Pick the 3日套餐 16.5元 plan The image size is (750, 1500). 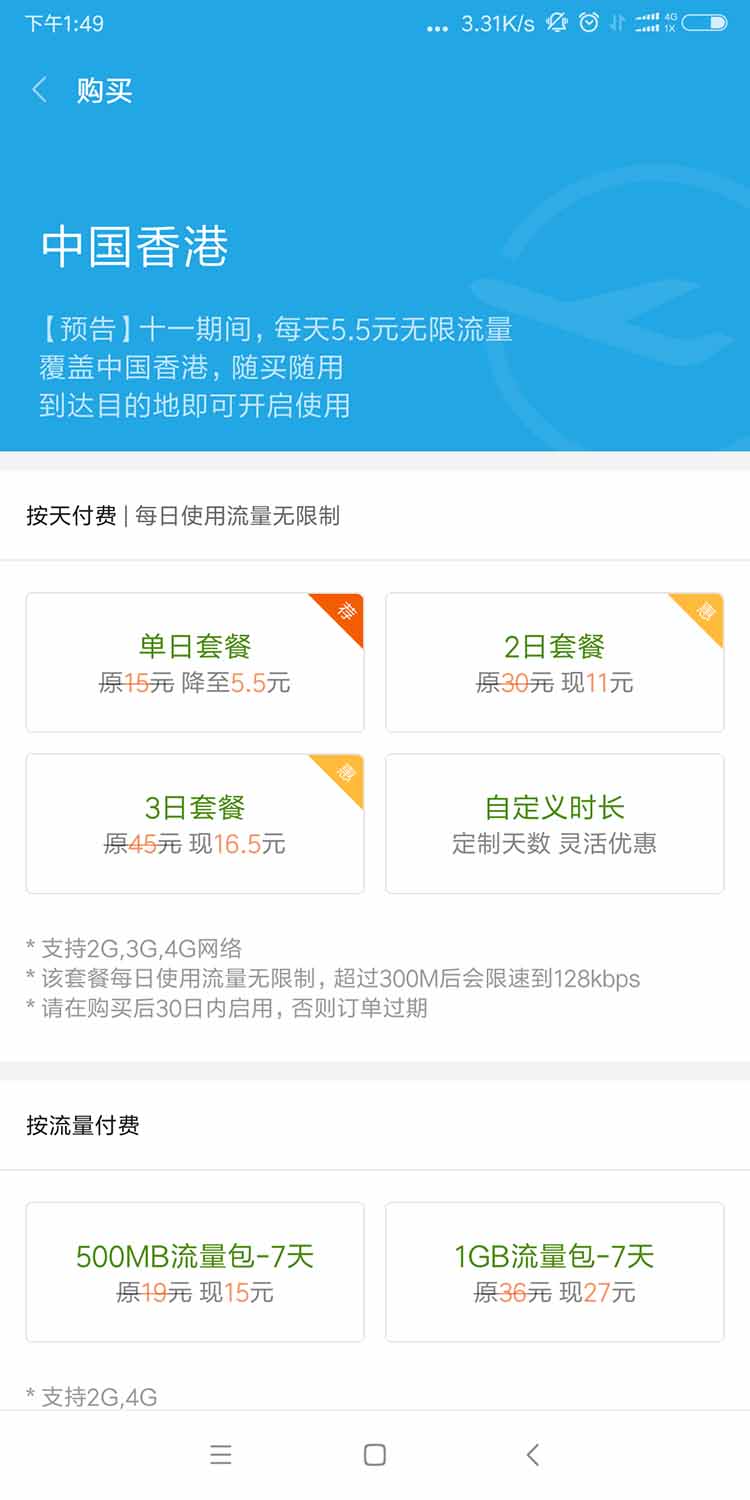click(195, 824)
